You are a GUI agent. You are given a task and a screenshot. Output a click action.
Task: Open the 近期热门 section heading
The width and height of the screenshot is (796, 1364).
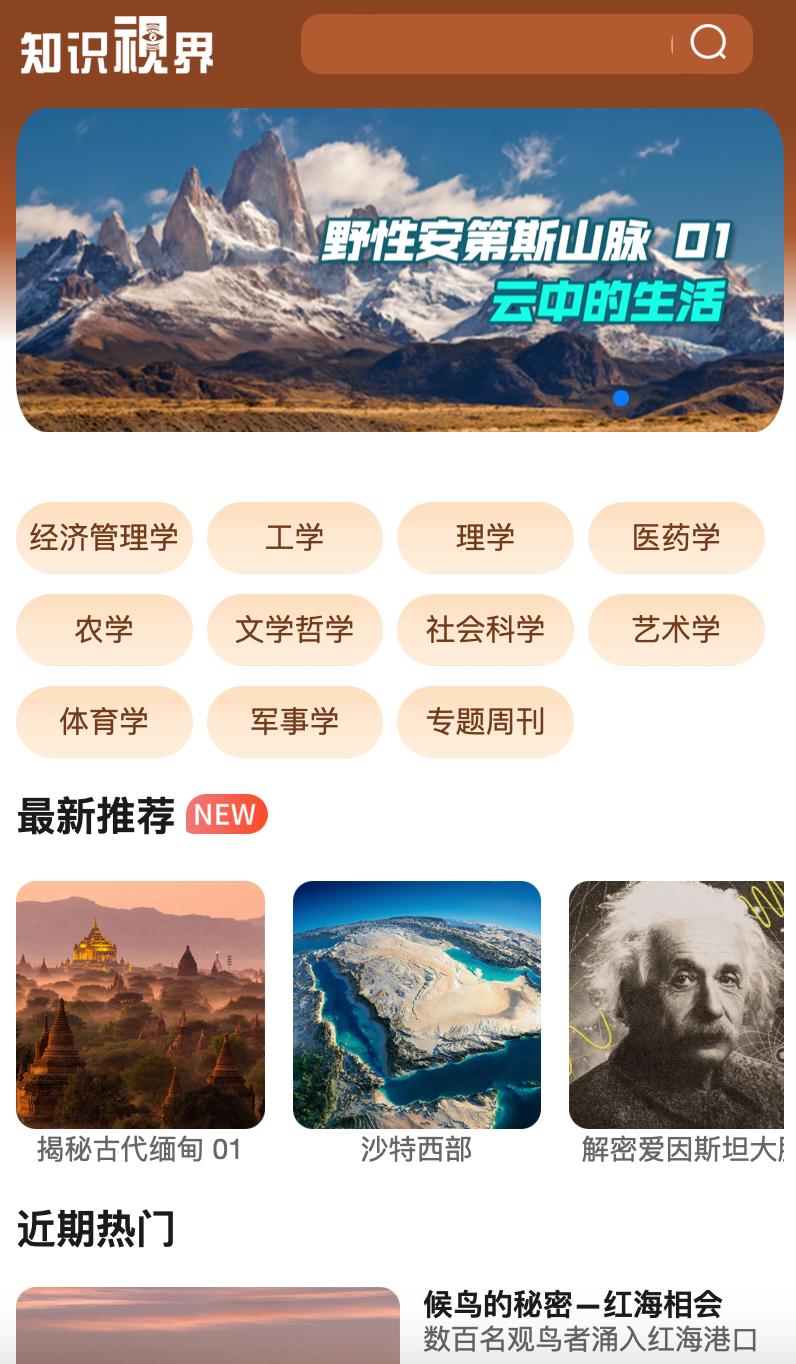[x=94, y=1232]
